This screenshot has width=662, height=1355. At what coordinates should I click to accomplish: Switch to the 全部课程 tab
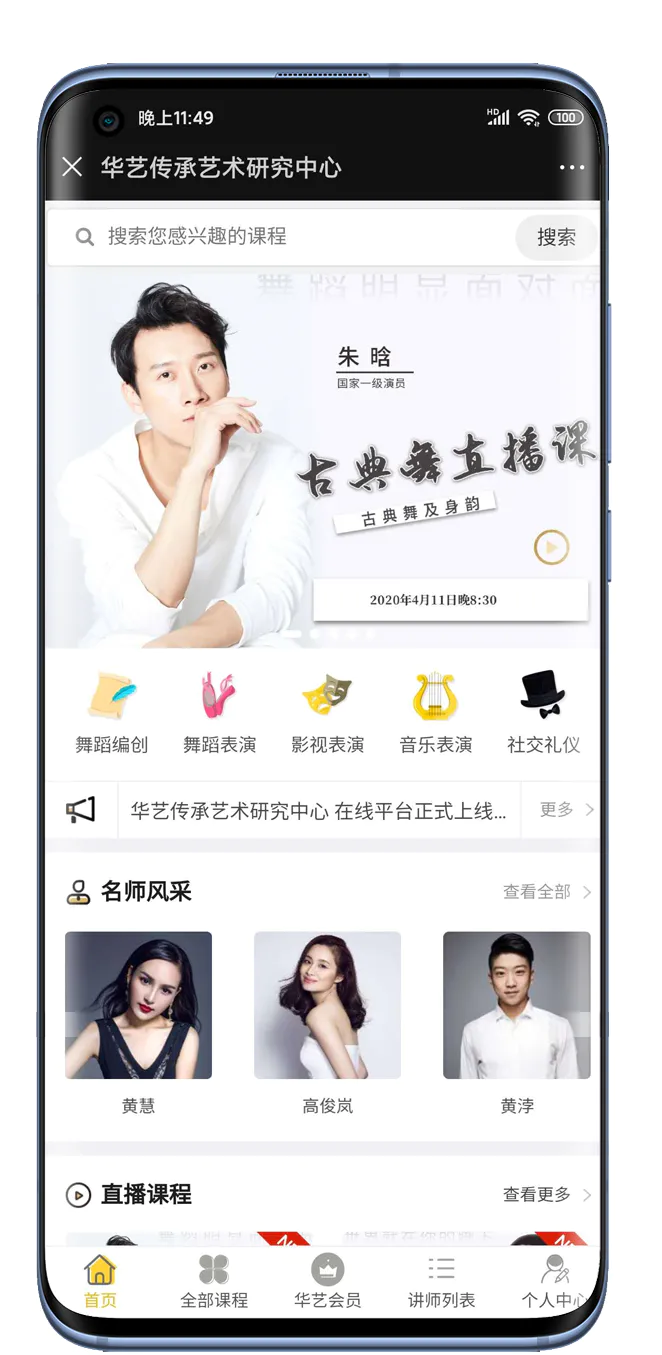213,1283
